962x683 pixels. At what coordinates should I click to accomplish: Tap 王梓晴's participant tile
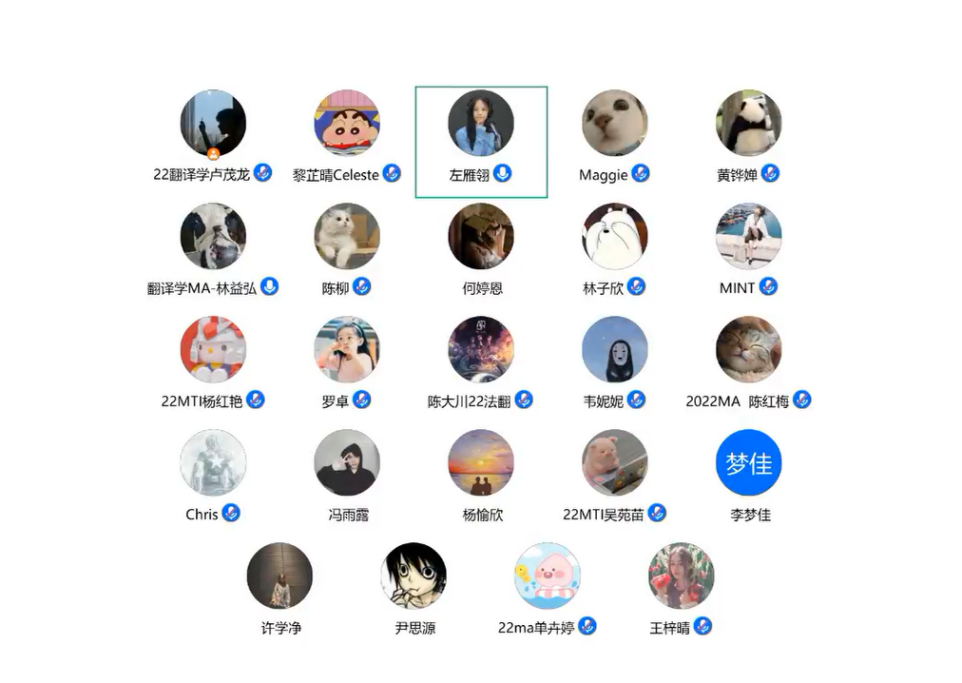pos(681,576)
